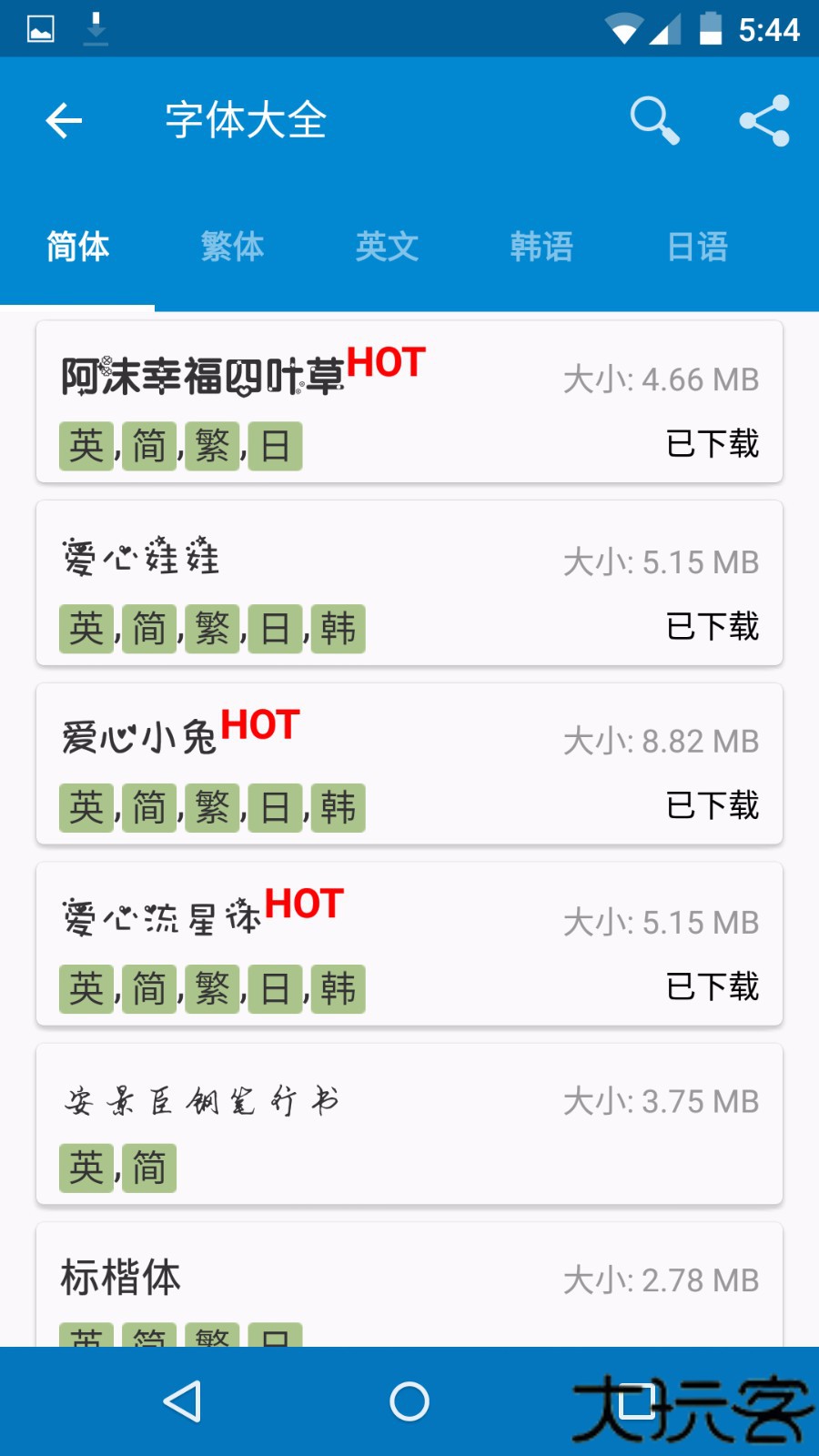Screen dimensions: 819x1456
Task: Switch to the 繁体 tab
Action: point(232,246)
